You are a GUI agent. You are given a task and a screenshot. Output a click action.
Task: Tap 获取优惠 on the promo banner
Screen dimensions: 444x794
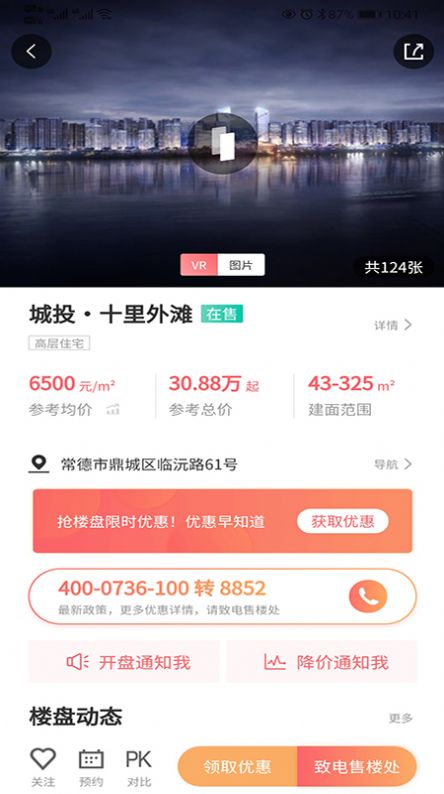pos(343,521)
